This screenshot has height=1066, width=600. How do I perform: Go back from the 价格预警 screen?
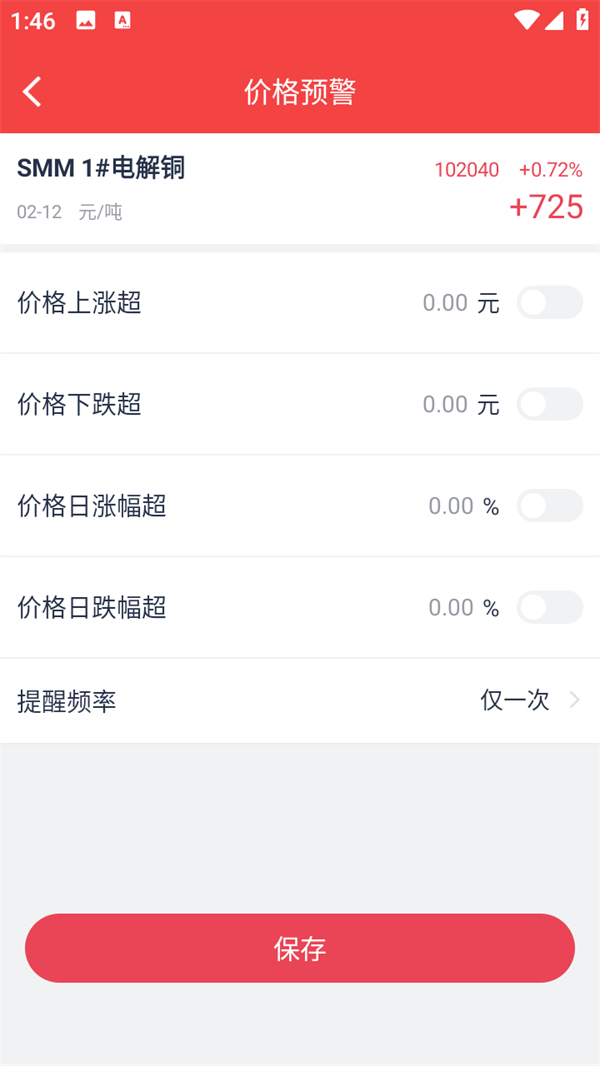click(32, 92)
